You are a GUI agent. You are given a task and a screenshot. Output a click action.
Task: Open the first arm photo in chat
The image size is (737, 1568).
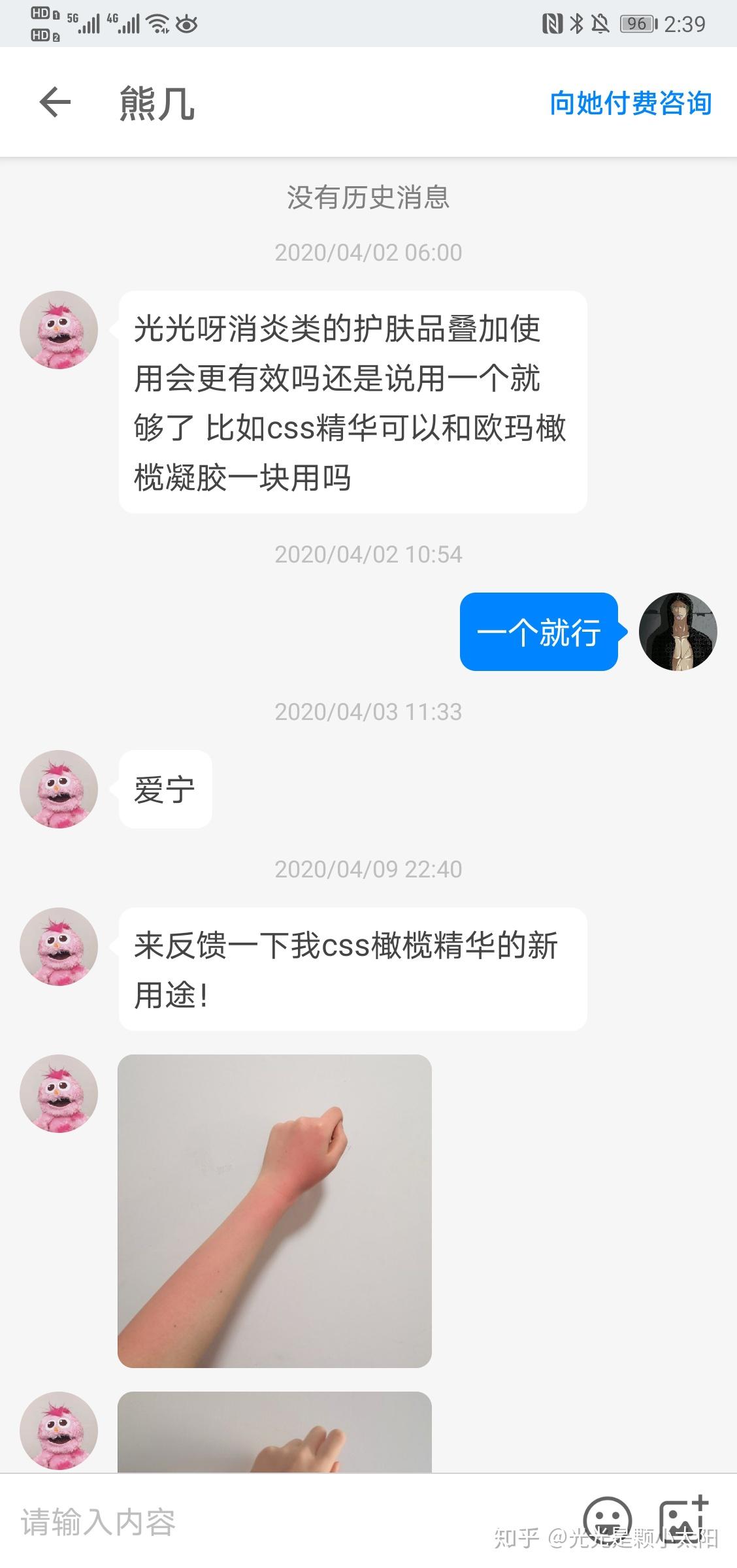coord(274,1211)
